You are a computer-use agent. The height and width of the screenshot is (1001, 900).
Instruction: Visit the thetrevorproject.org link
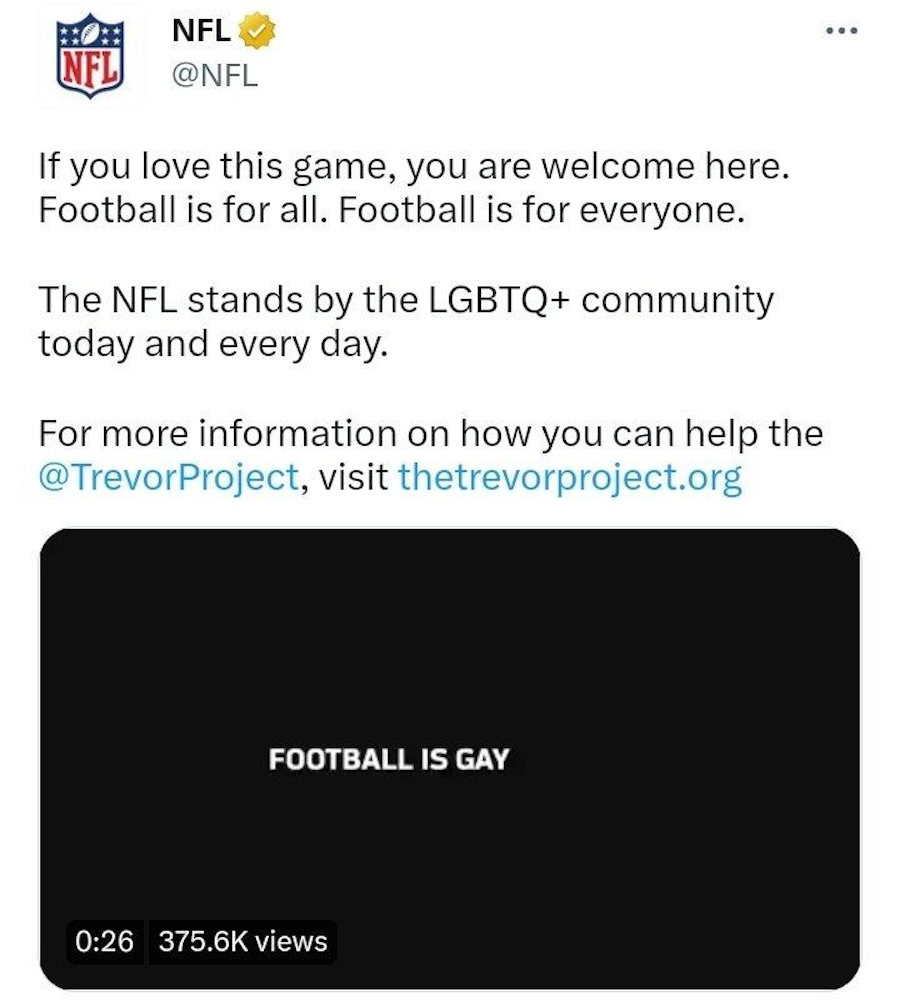(570, 478)
